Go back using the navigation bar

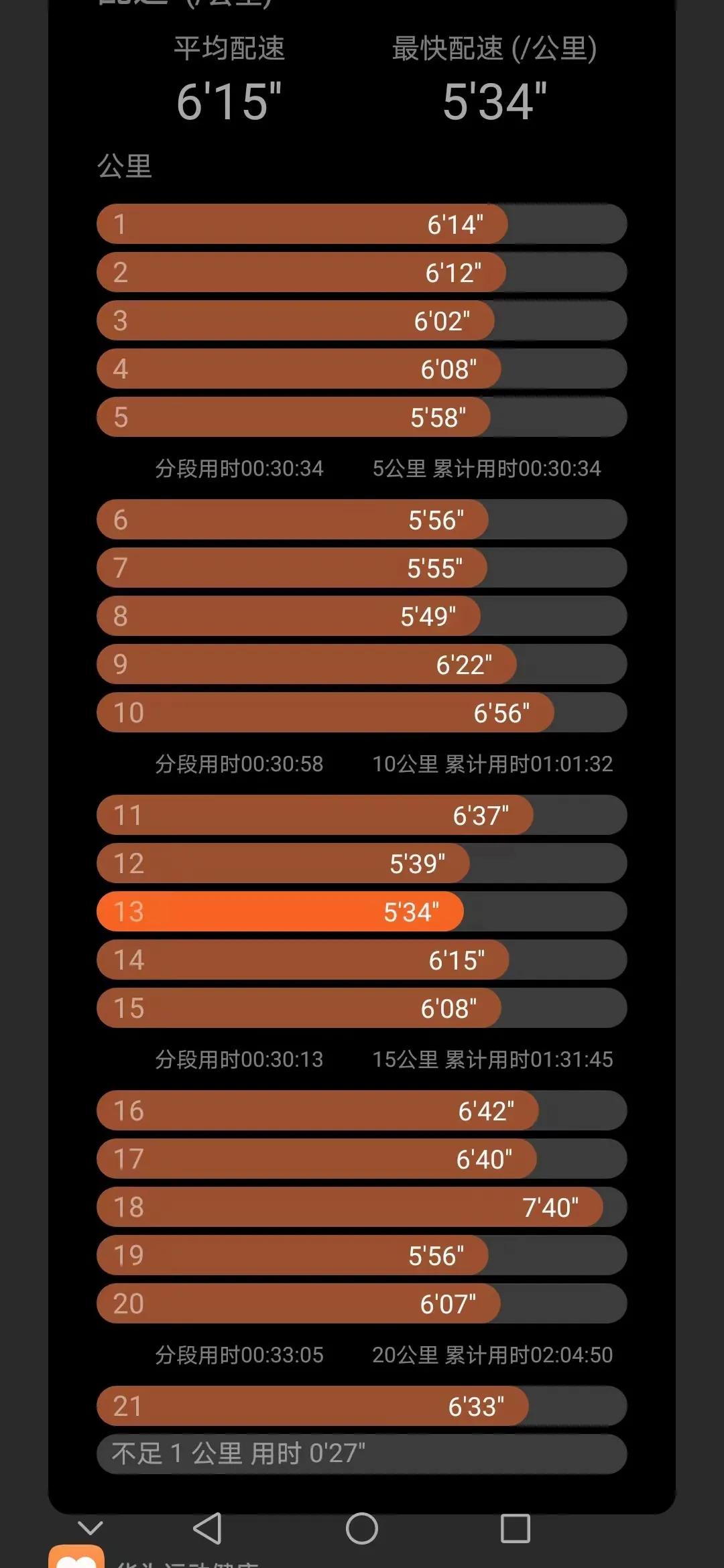pos(208,1528)
